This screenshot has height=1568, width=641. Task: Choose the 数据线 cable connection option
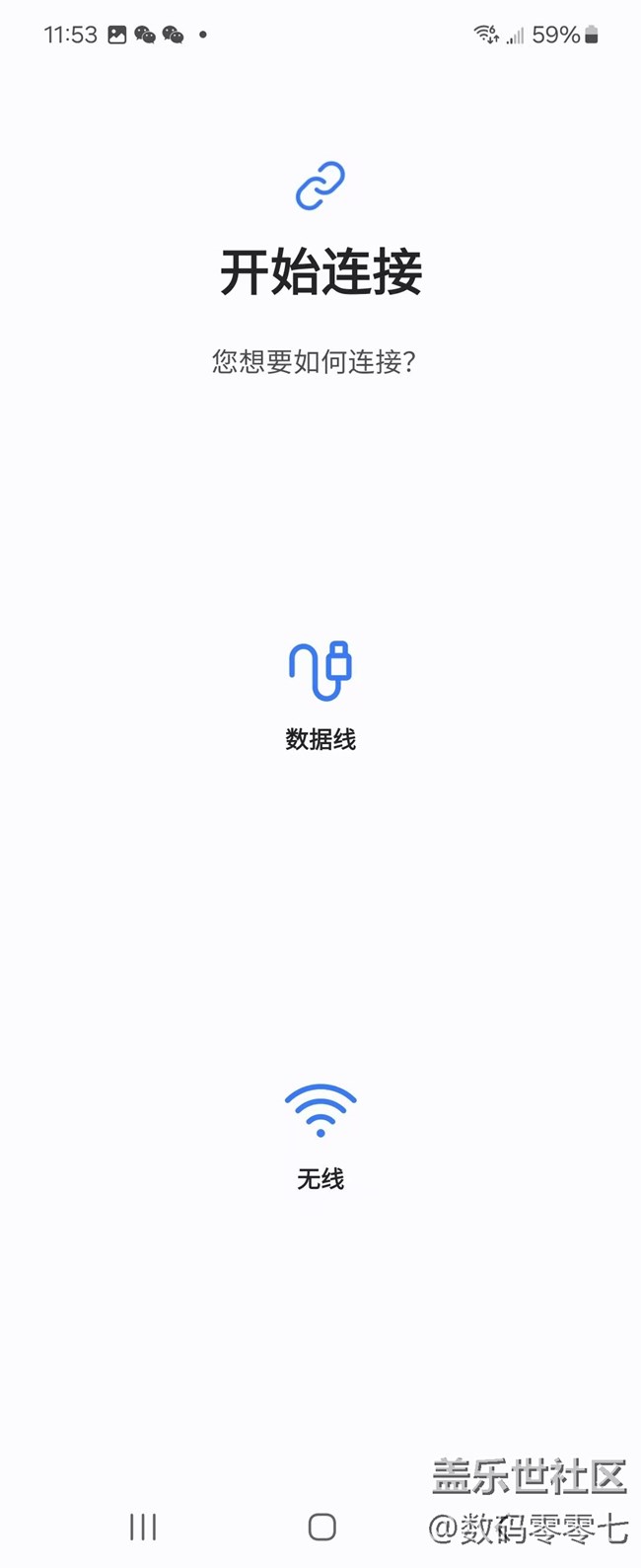point(320,694)
